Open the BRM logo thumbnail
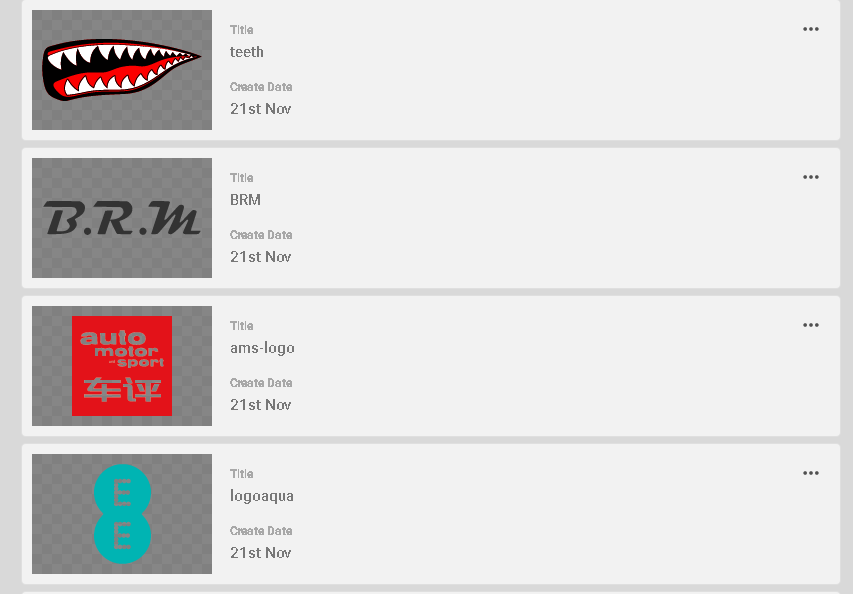Screen dimensions: 853x594 pos(122,218)
